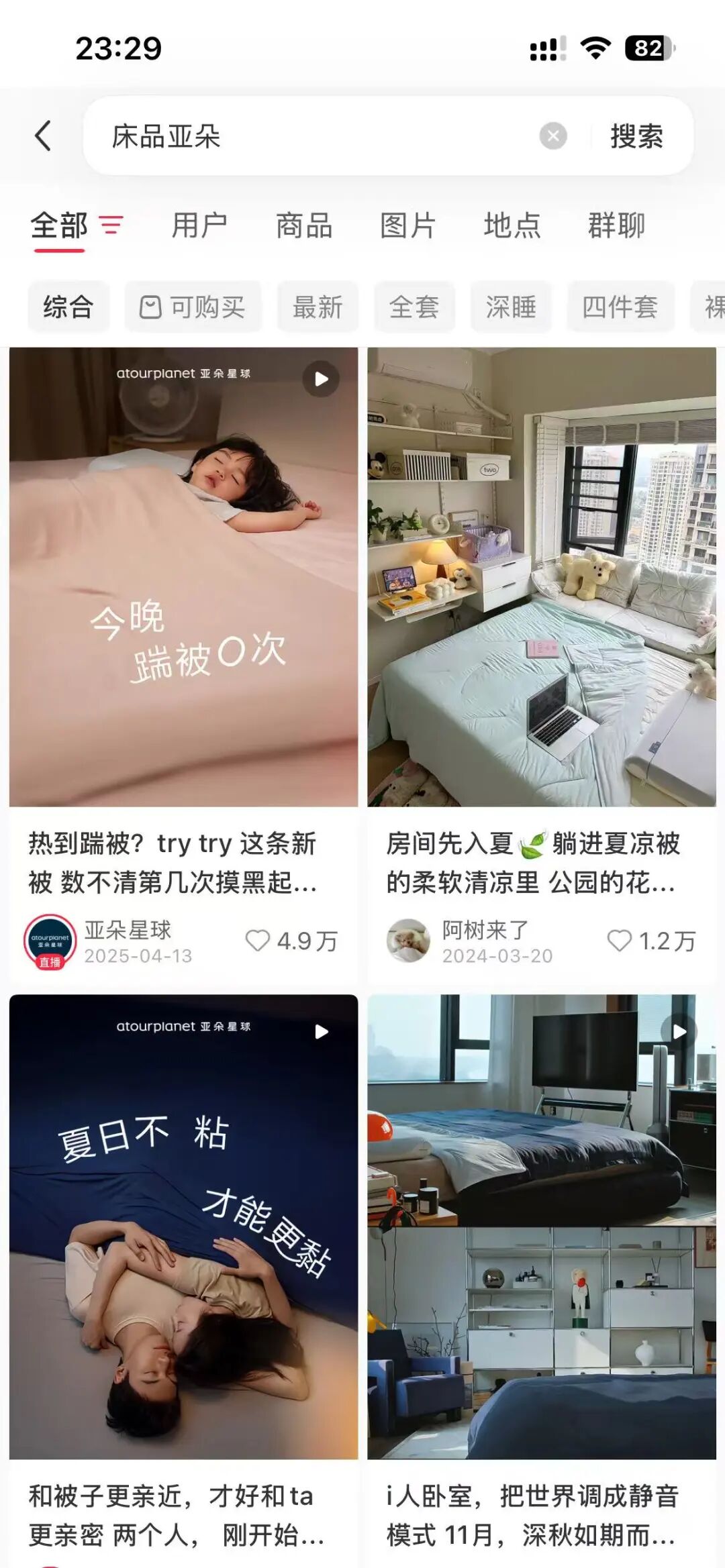Switch to the 用户 tab
Screen dimensions: 725x1568
[199, 225]
